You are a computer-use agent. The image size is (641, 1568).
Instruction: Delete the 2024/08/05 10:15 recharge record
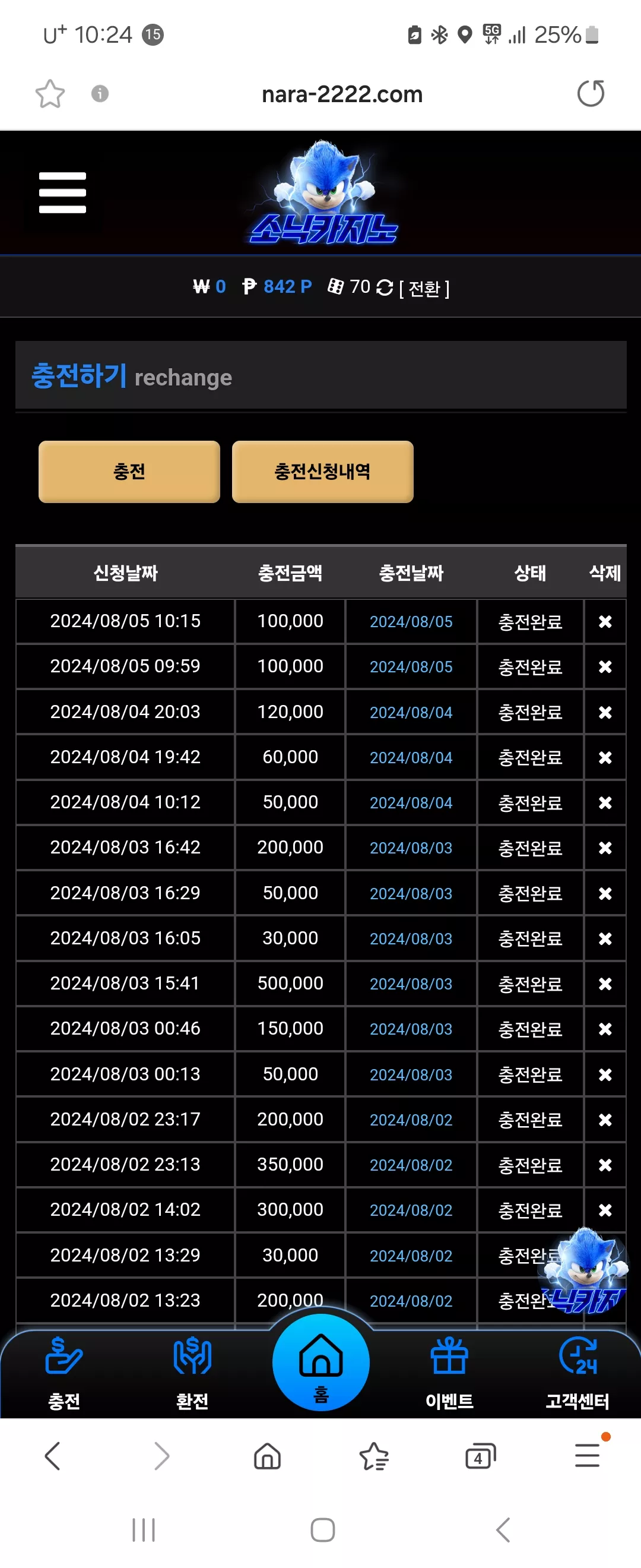point(605,621)
